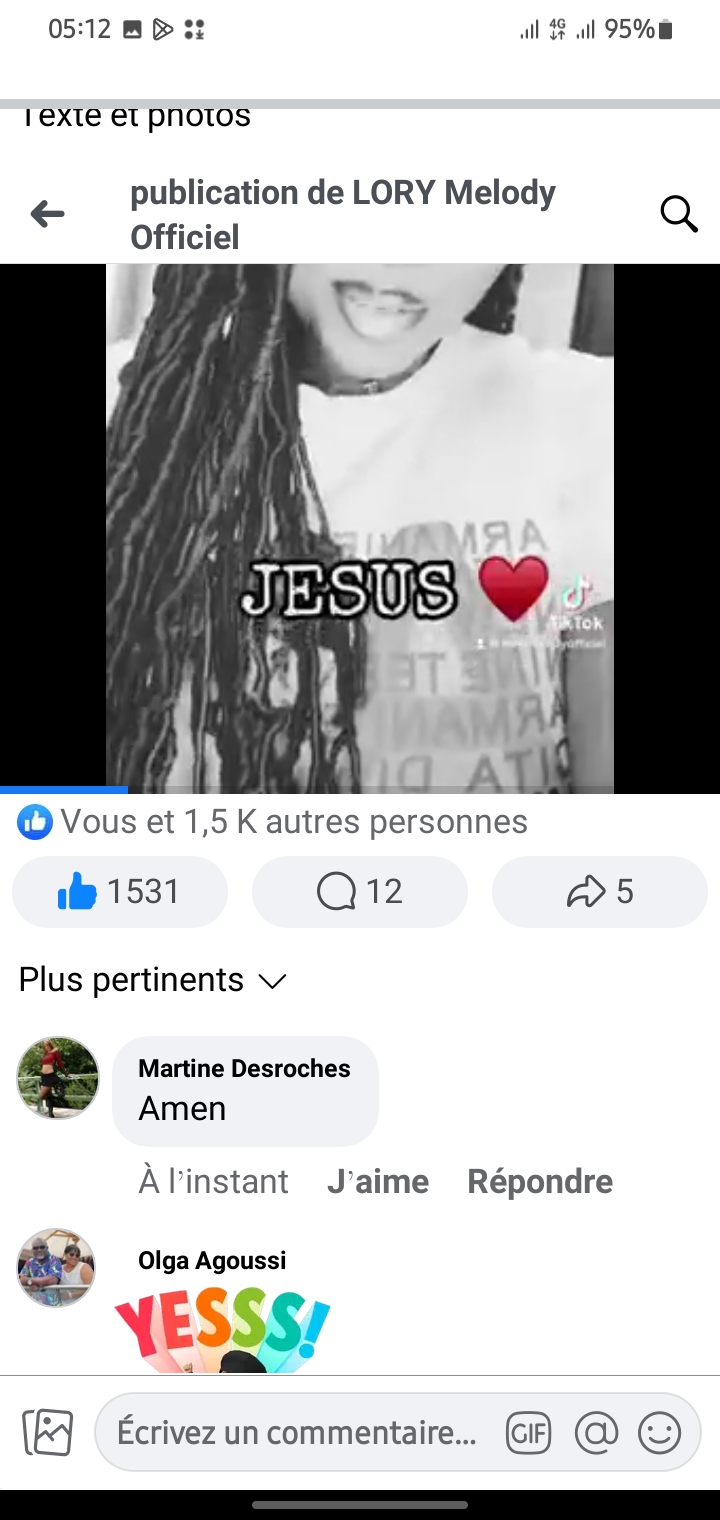
Task: Open the GIF picker
Action: click(x=528, y=1433)
